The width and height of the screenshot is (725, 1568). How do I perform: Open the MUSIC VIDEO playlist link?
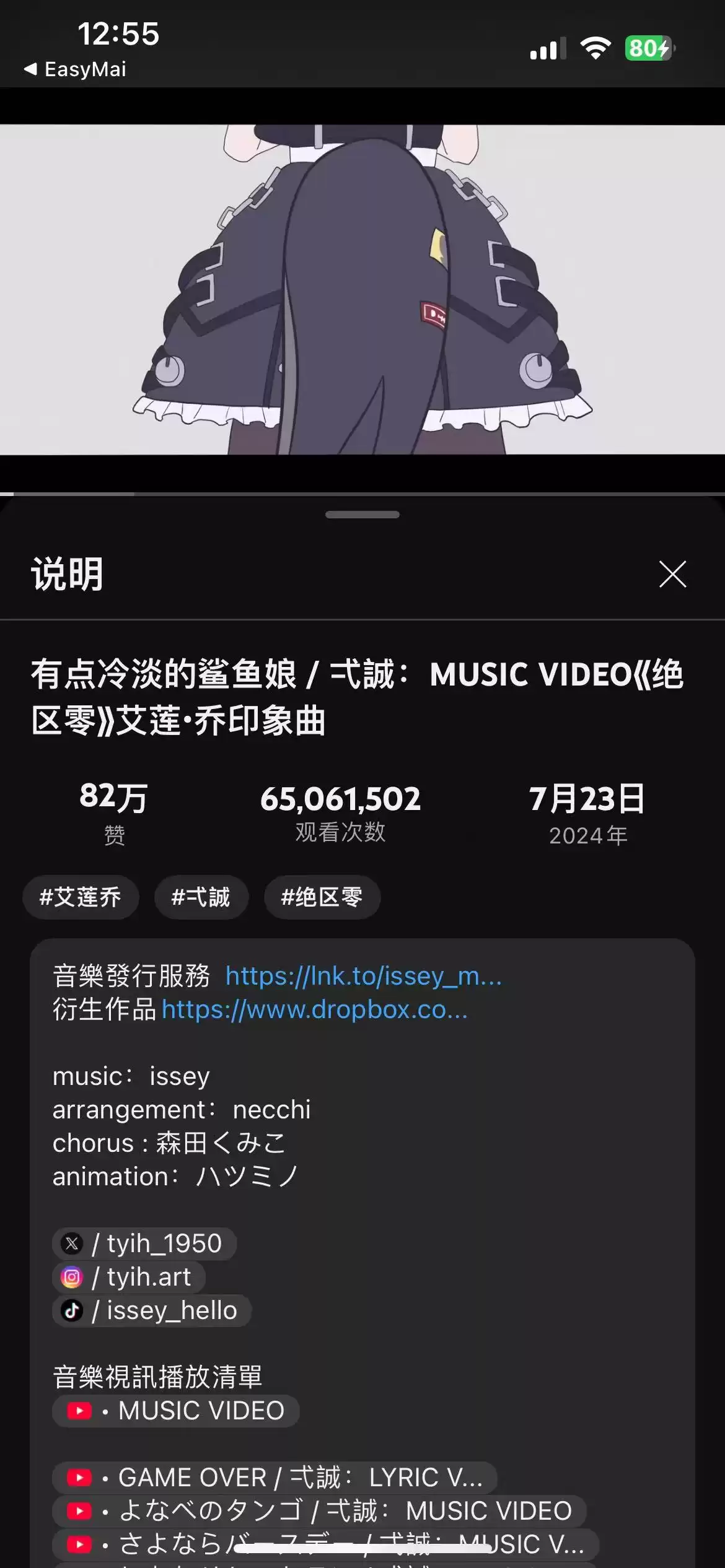(176, 1411)
